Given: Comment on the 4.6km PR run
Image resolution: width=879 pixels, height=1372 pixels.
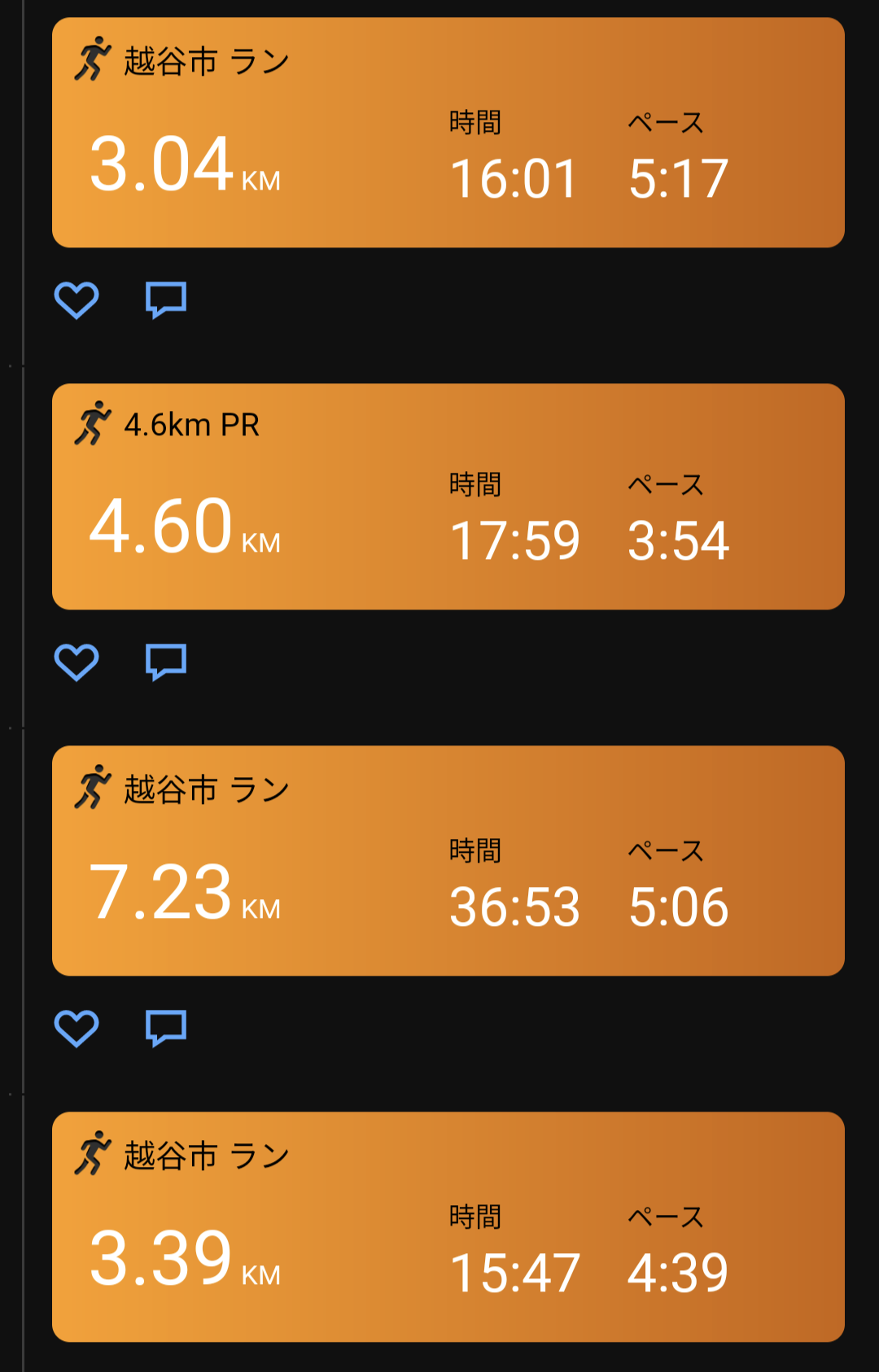Looking at the screenshot, I should [x=166, y=662].
